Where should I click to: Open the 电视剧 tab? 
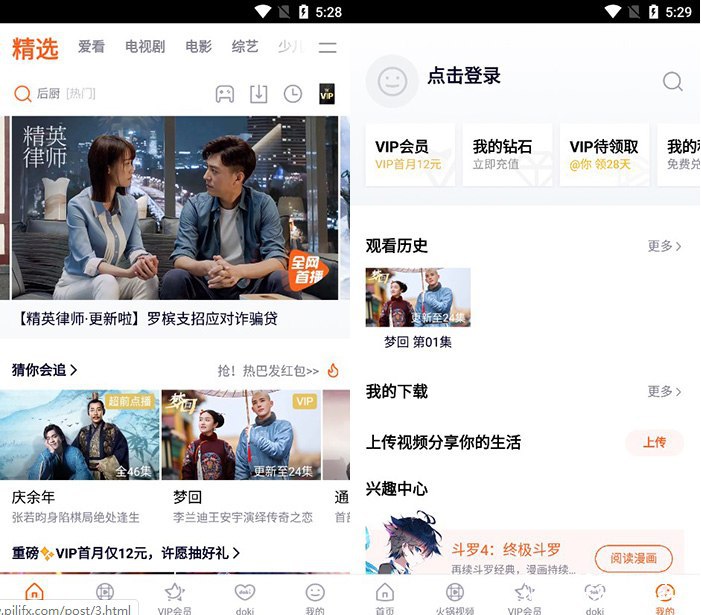click(x=145, y=47)
